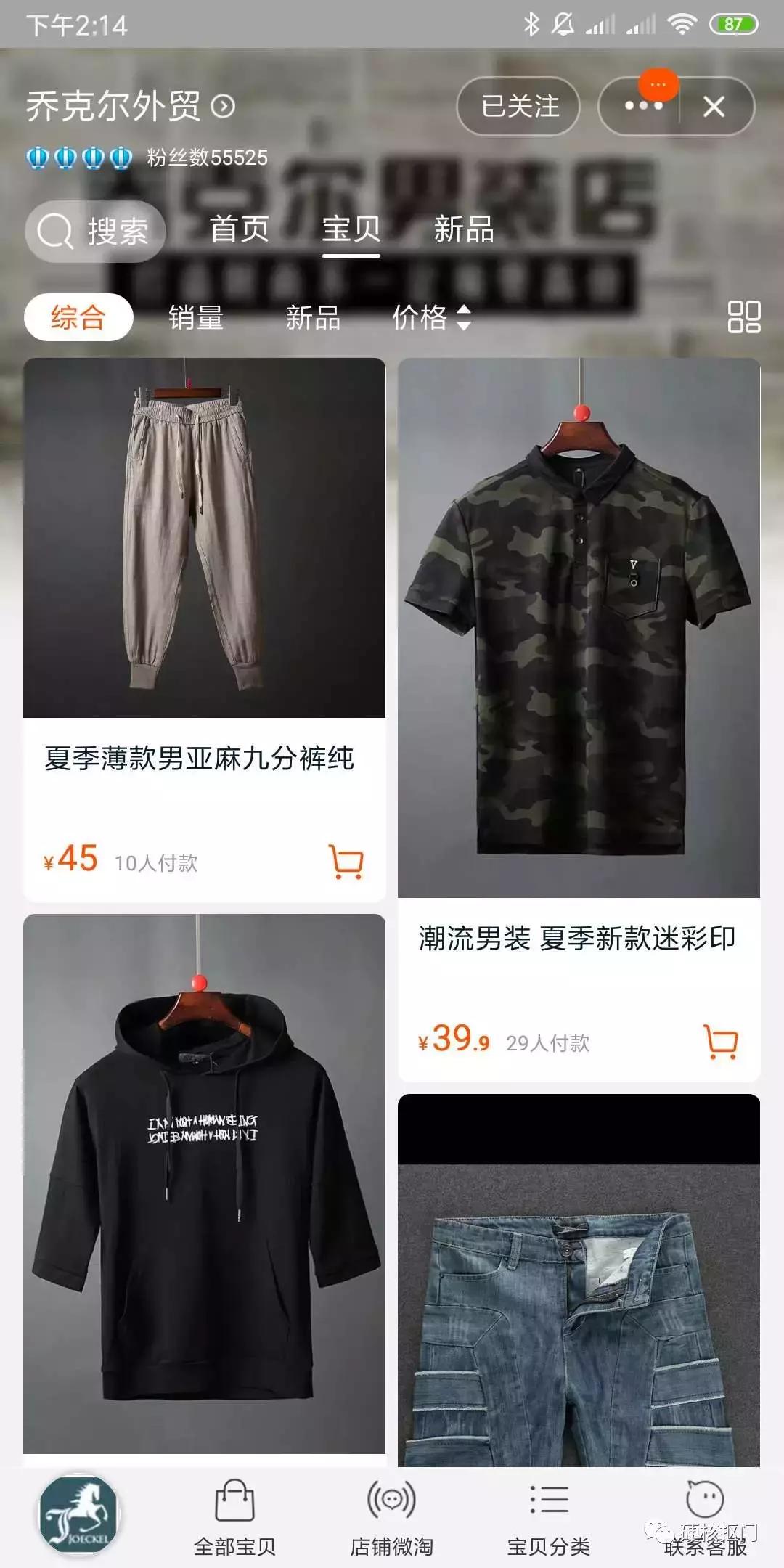Toggle follow status via 已关注 button
This screenshot has width=784, height=1568.
(x=518, y=107)
